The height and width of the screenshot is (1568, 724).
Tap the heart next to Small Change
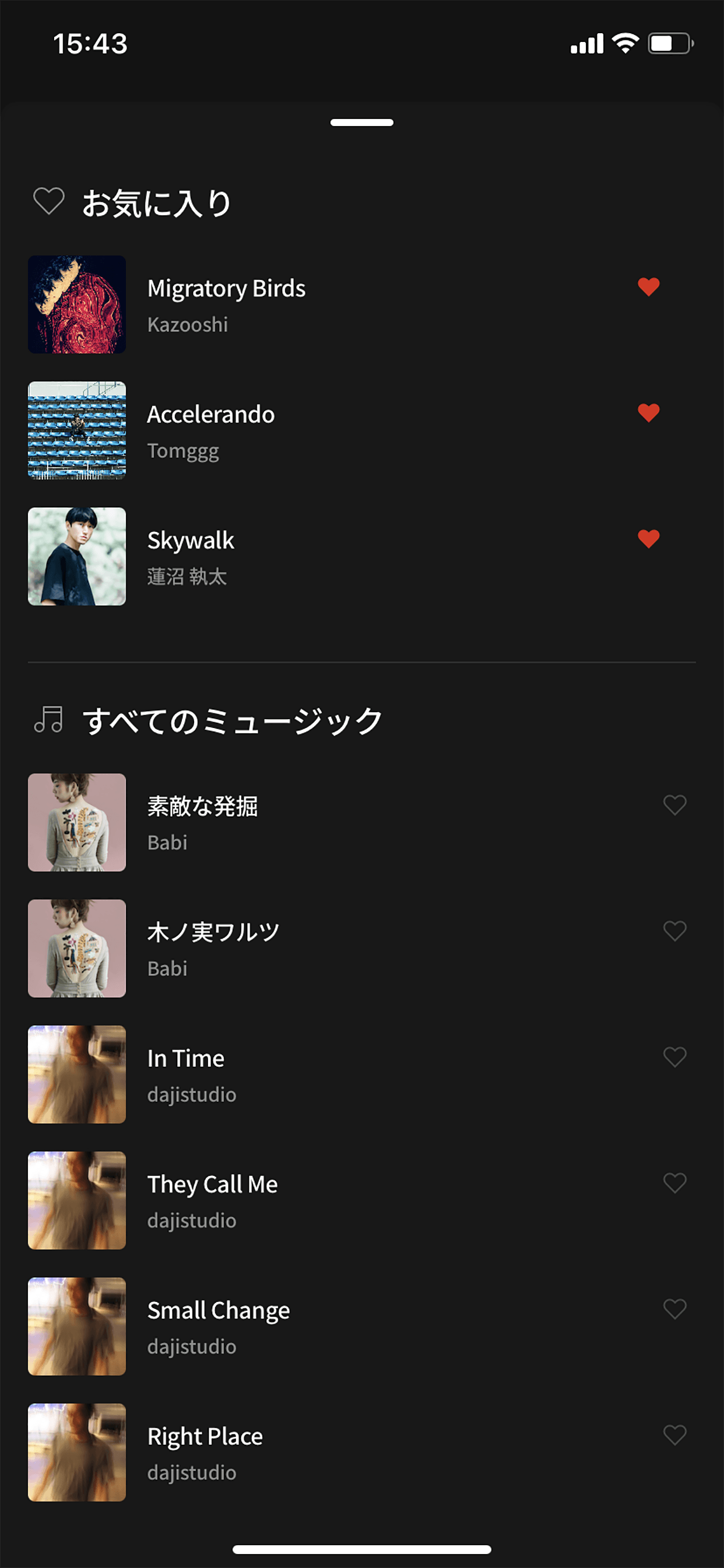pyautogui.click(x=674, y=1310)
